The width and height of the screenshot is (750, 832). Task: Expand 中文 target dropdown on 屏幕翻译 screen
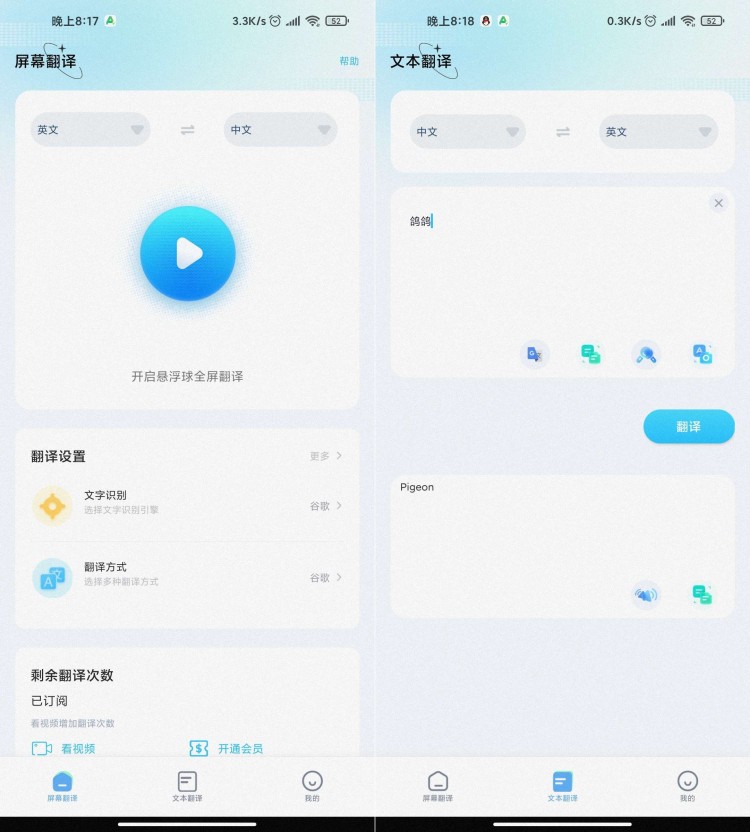[280, 130]
